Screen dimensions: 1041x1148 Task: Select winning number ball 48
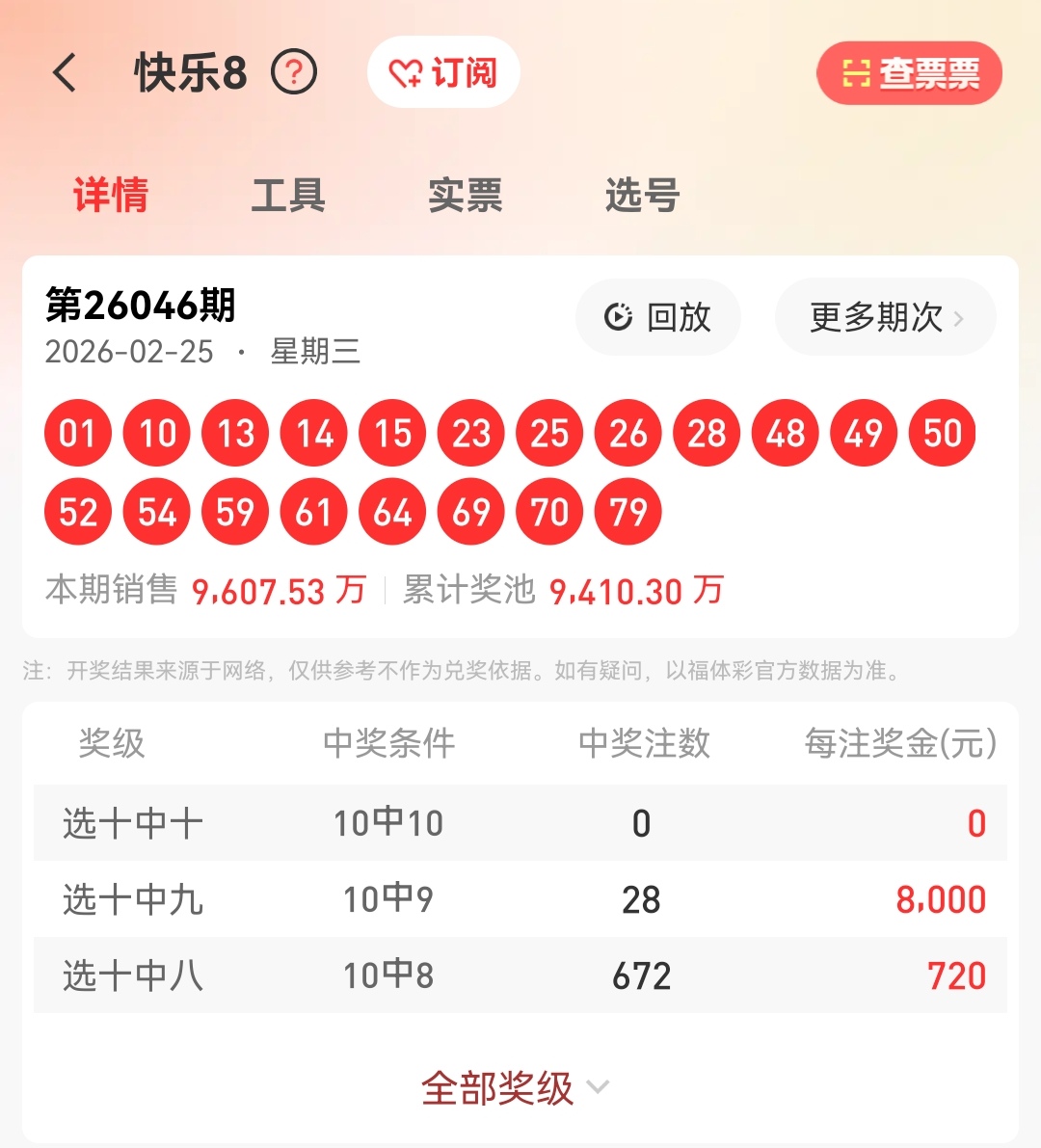pos(785,433)
